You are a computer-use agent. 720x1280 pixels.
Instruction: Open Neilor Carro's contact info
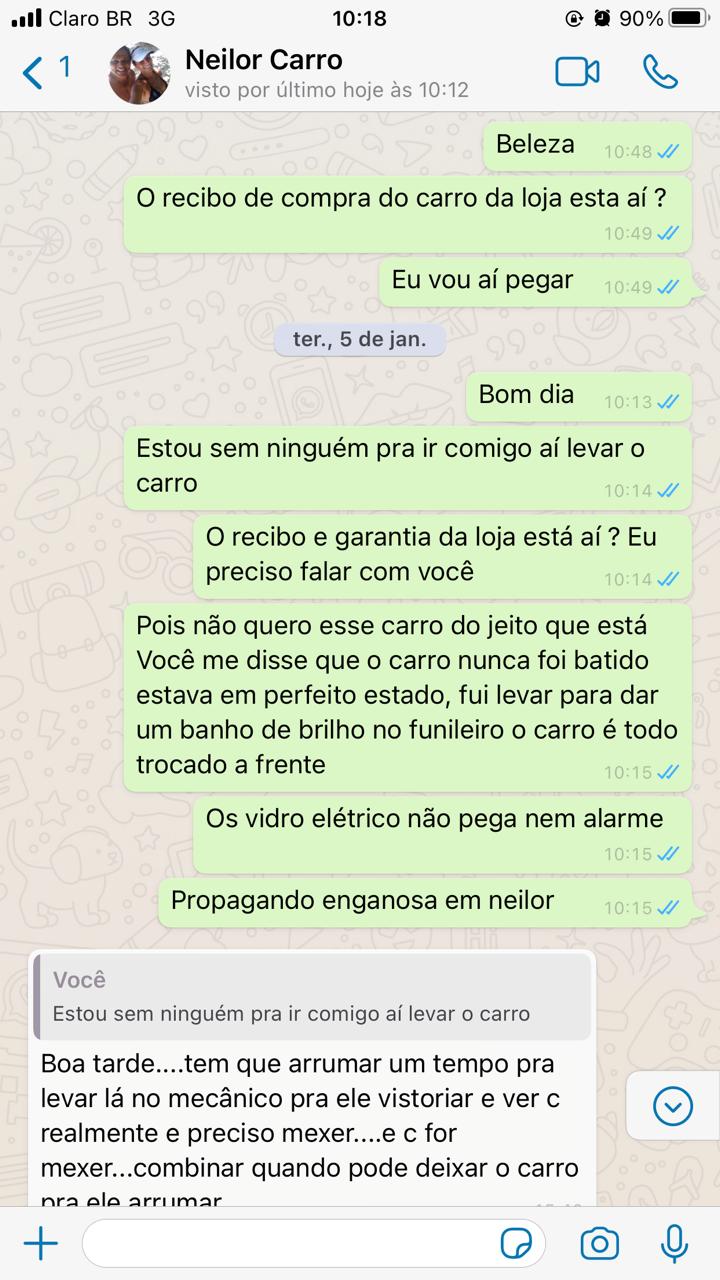pyautogui.click(x=300, y=73)
